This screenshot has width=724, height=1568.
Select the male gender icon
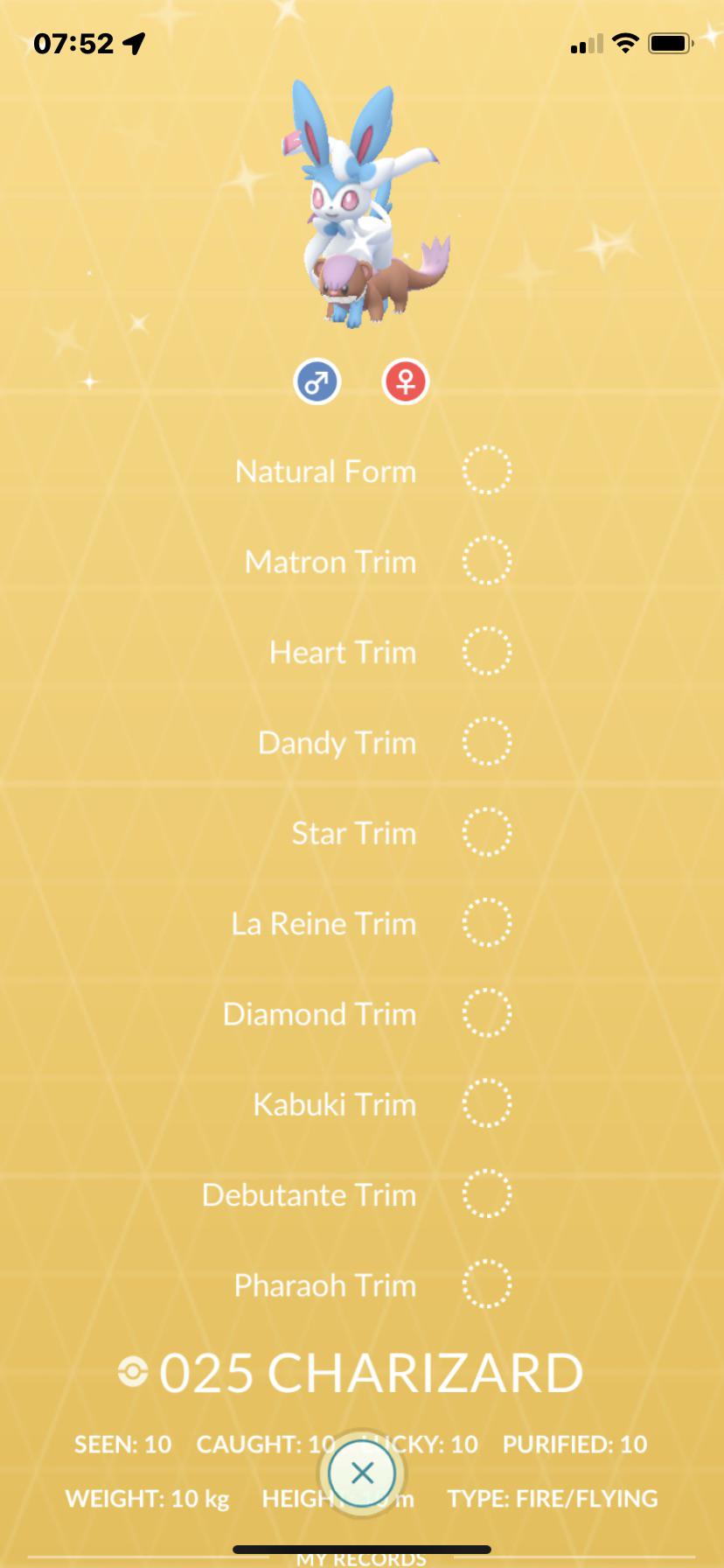pyautogui.click(x=317, y=382)
